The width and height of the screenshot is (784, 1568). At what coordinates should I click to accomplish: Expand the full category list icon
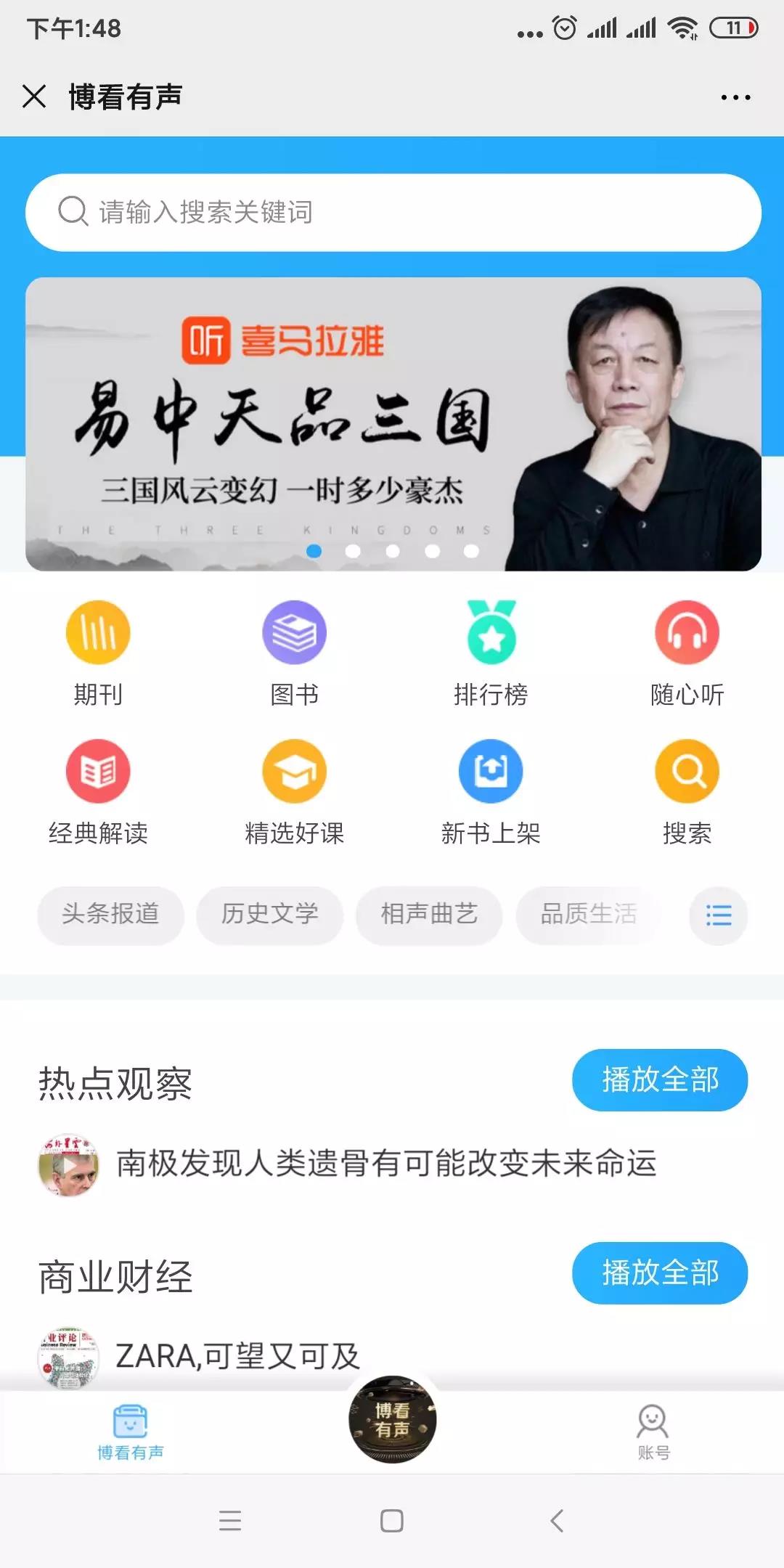(x=718, y=915)
